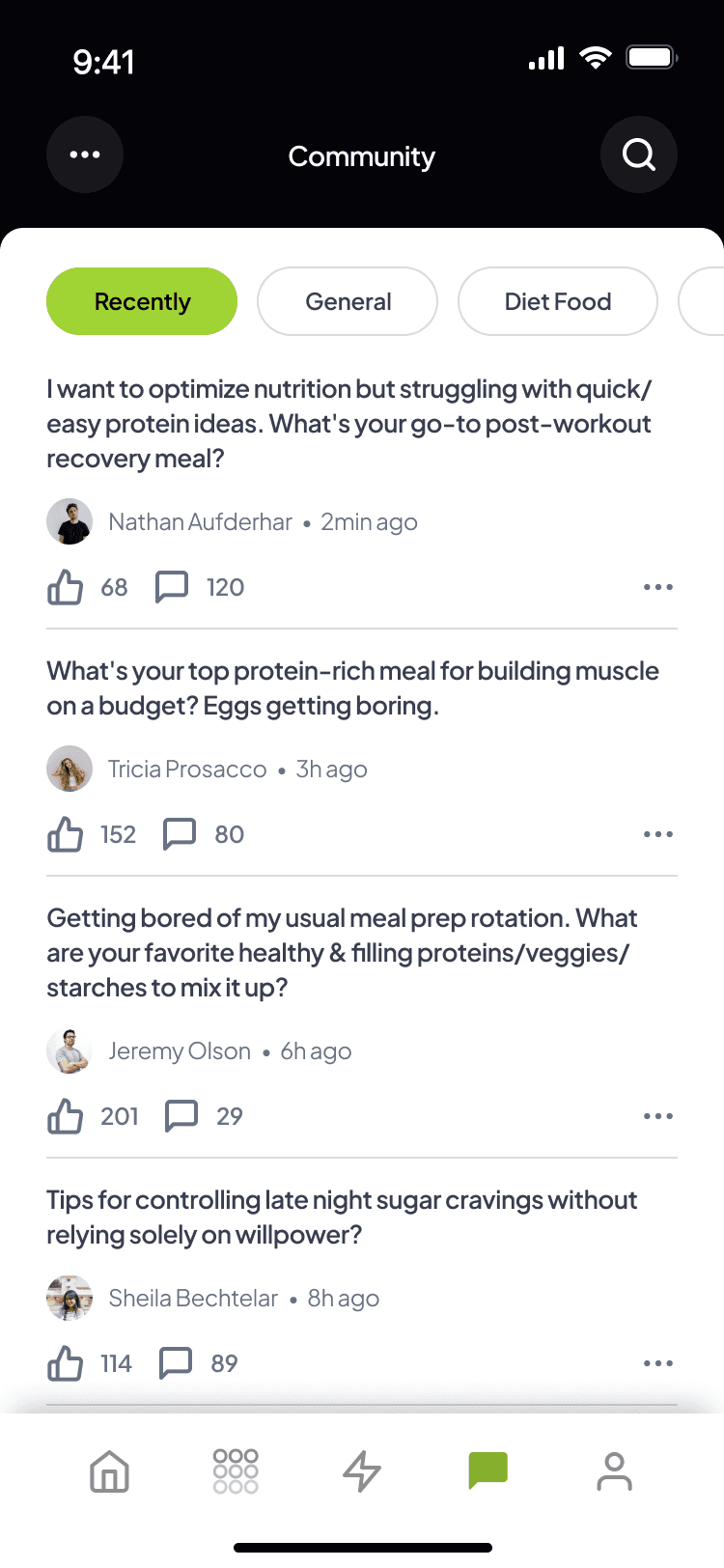Open the more options menu in the header
Screen dimensions: 724x1568
[85, 154]
